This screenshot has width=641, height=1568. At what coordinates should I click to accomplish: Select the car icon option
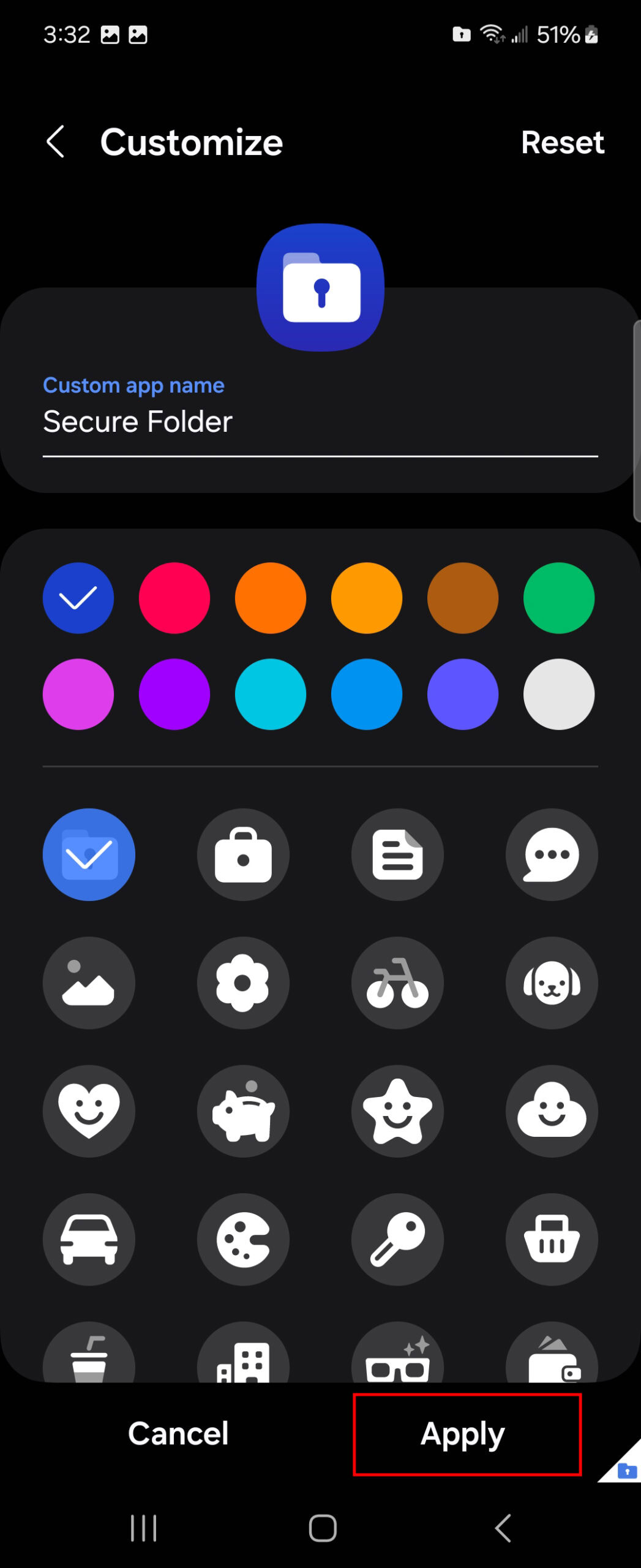point(89,1239)
